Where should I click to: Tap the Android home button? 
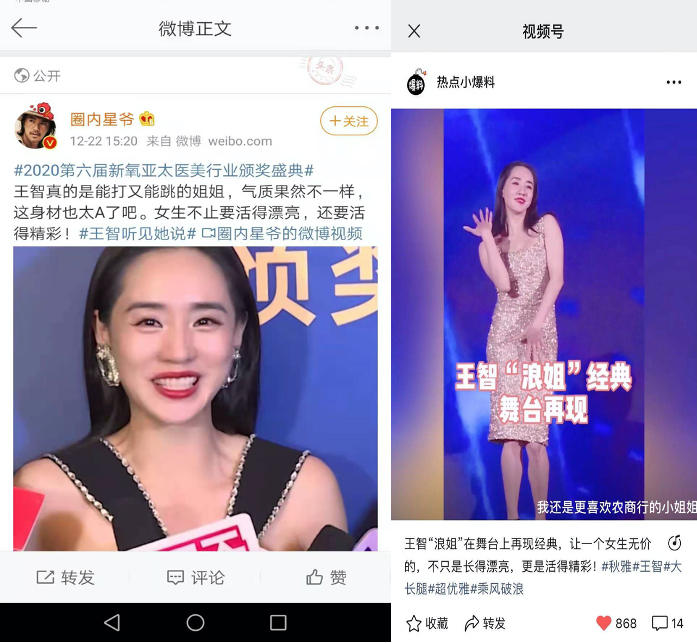pos(195,623)
